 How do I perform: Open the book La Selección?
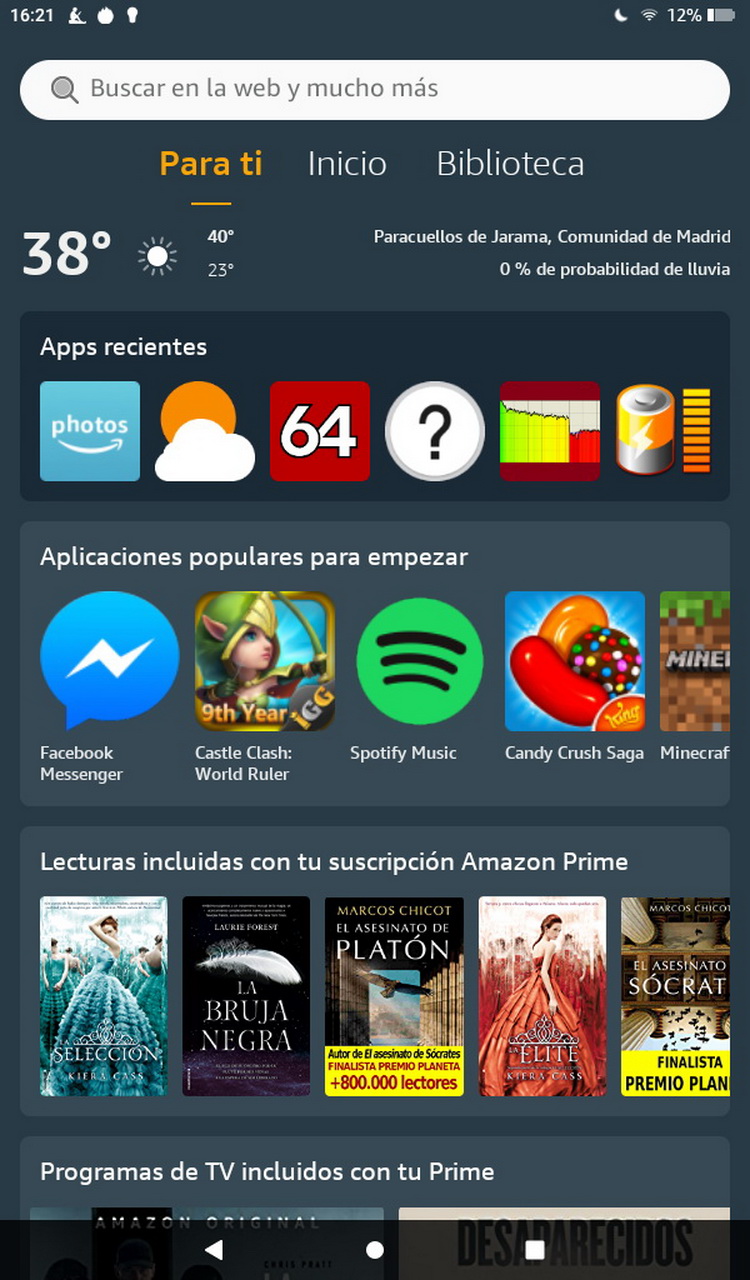coord(104,996)
